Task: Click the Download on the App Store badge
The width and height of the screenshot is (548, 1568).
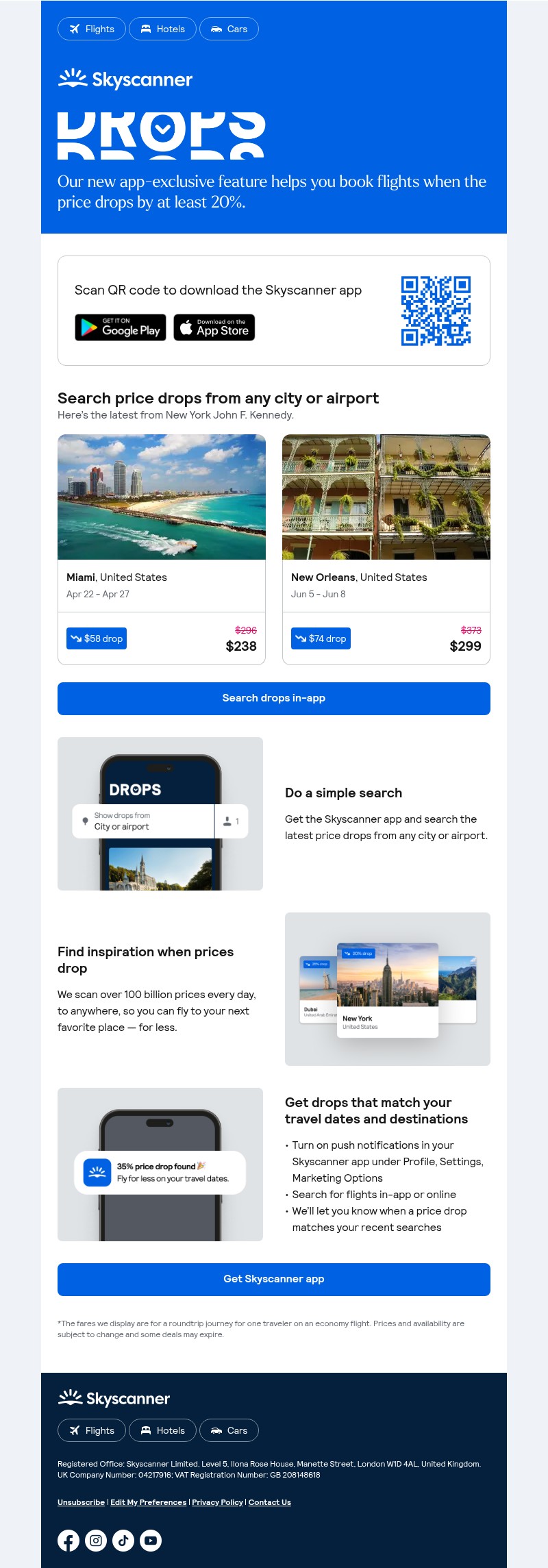Action: pos(214,327)
